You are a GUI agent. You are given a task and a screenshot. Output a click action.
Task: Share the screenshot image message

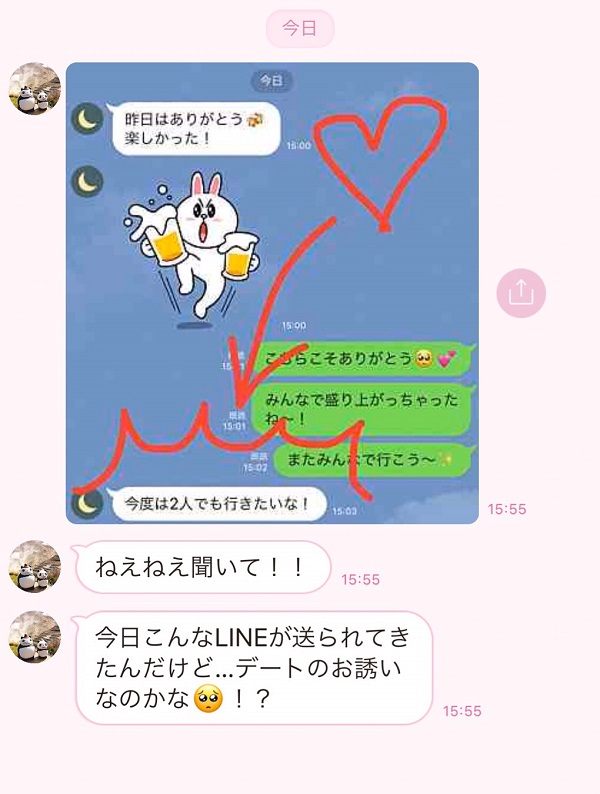[521, 293]
